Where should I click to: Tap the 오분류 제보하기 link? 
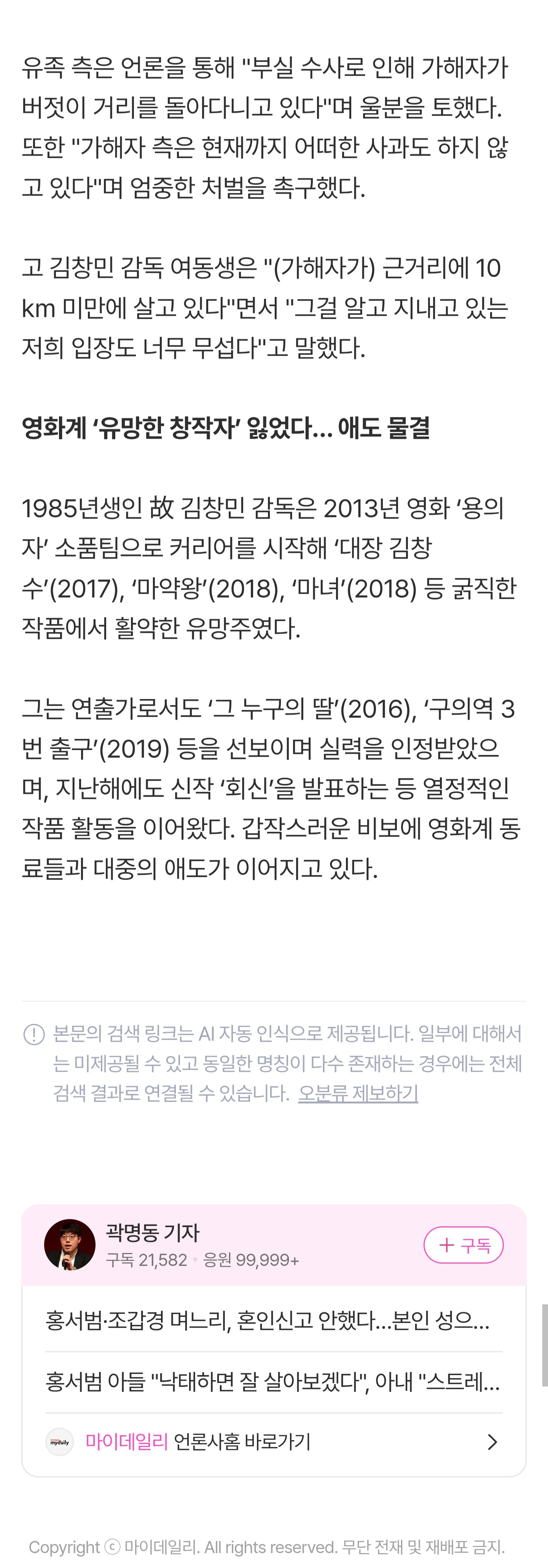(358, 1094)
